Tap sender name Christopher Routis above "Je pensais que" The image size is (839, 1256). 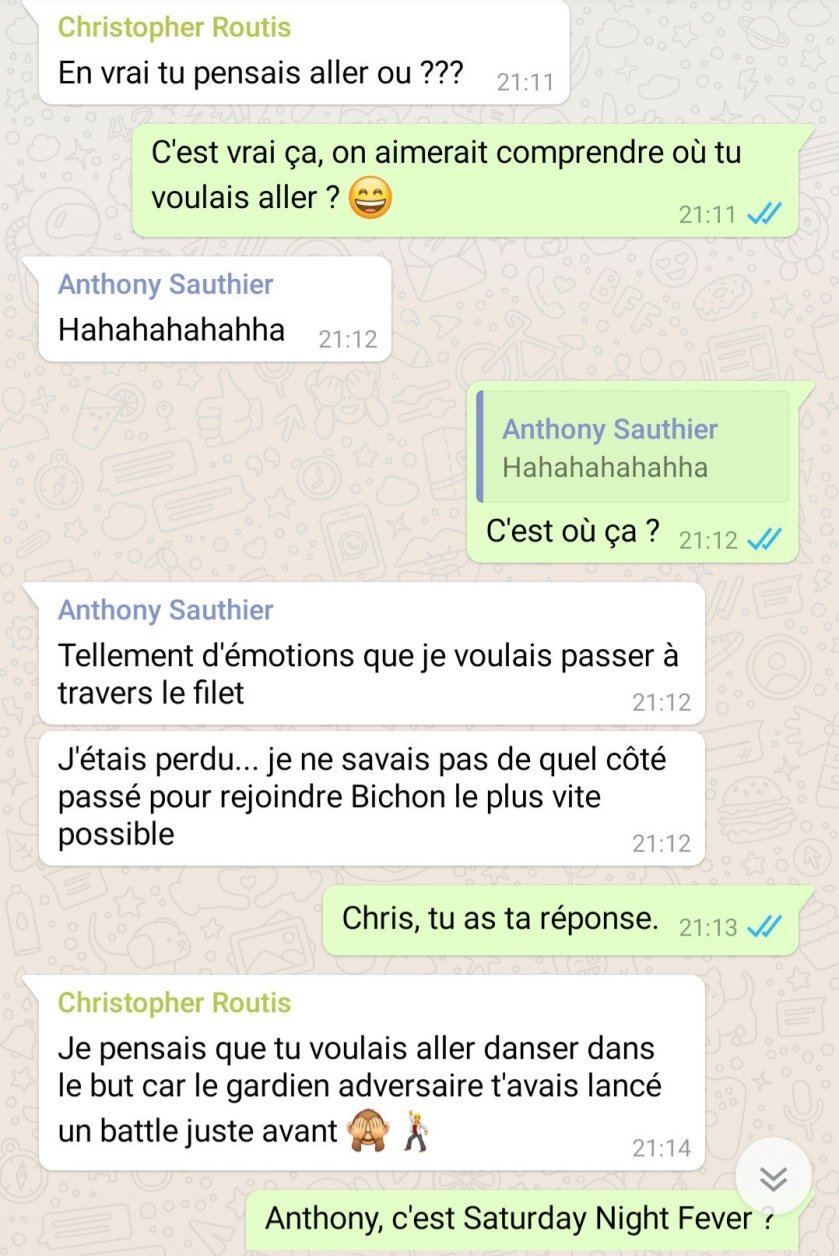click(x=174, y=1003)
